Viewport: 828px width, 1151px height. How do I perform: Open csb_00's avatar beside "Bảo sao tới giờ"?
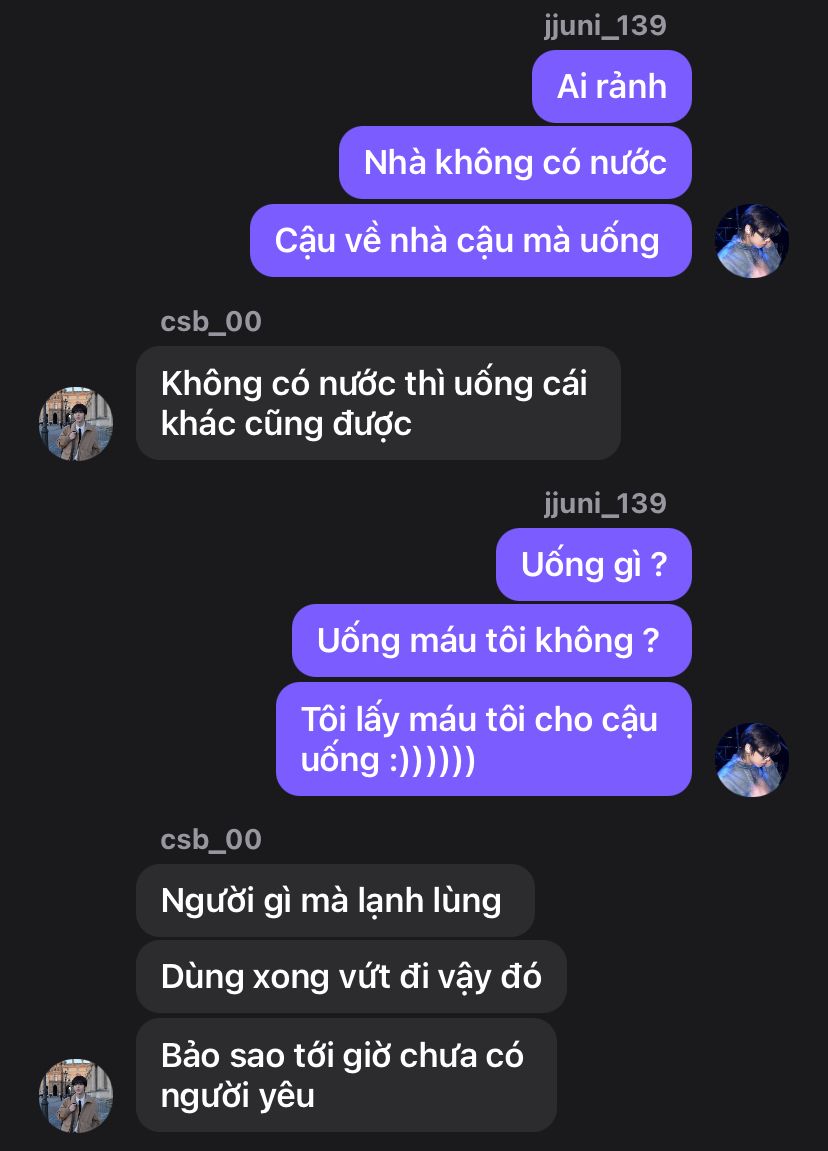pos(76,1096)
